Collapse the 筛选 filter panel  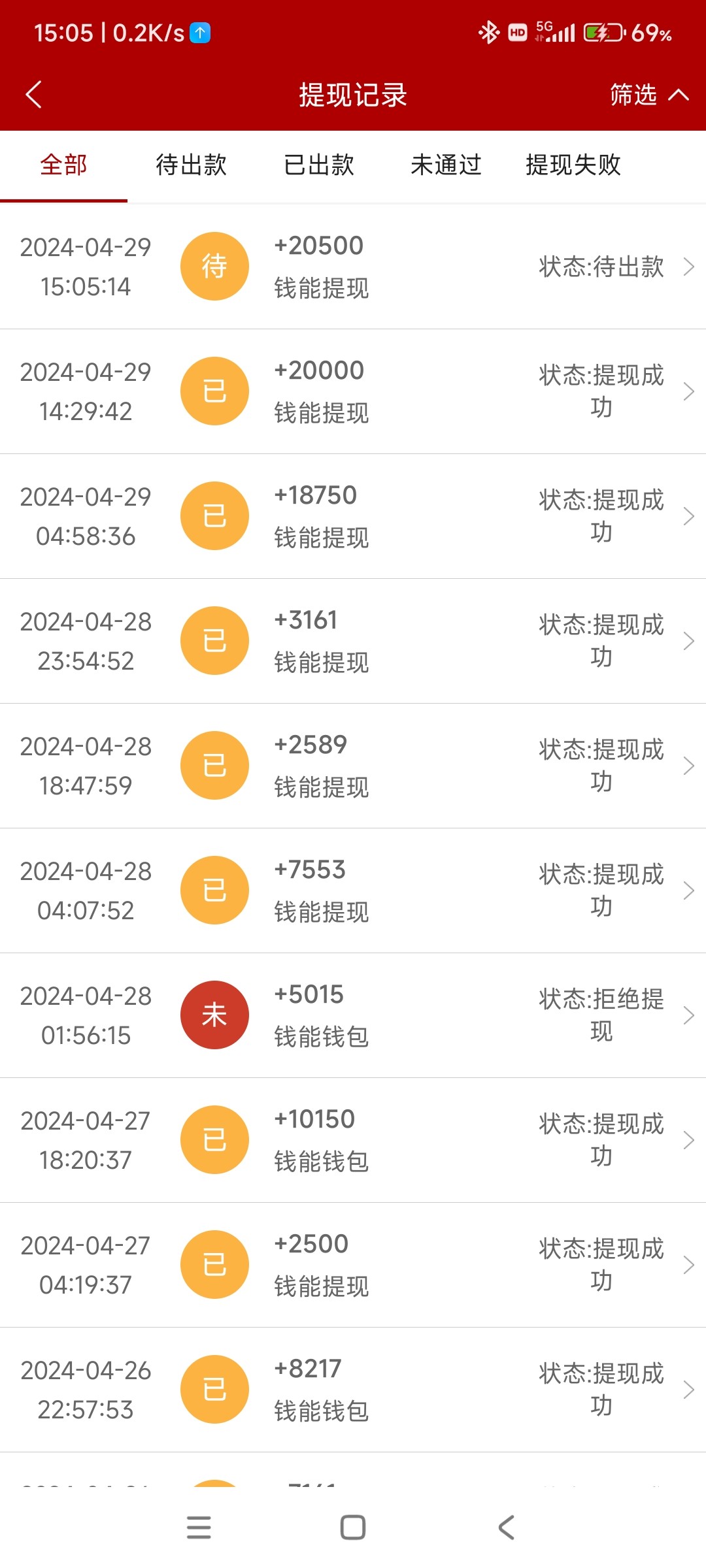pos(648,95)
